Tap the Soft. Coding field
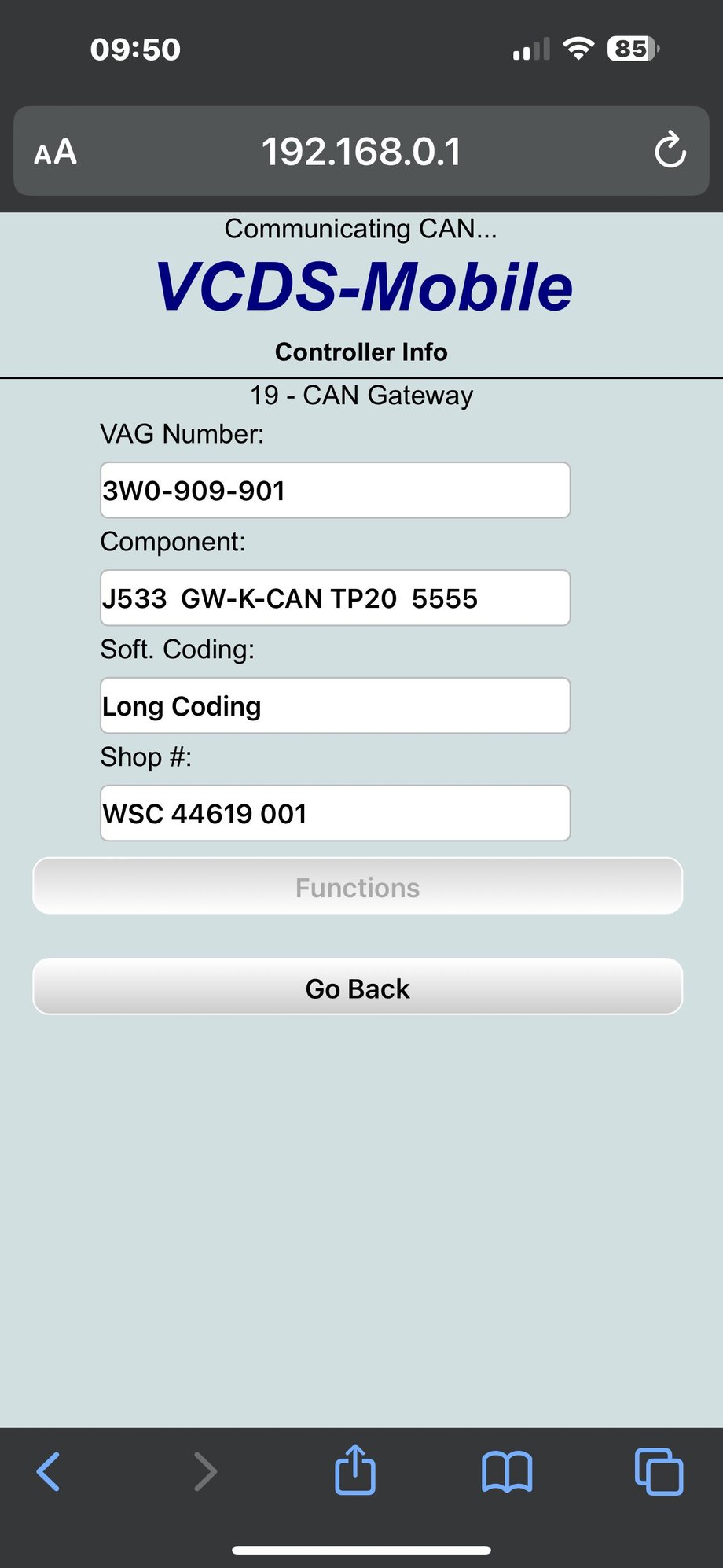The width and height of the screenshot is (723, 1568). point(335,705)
